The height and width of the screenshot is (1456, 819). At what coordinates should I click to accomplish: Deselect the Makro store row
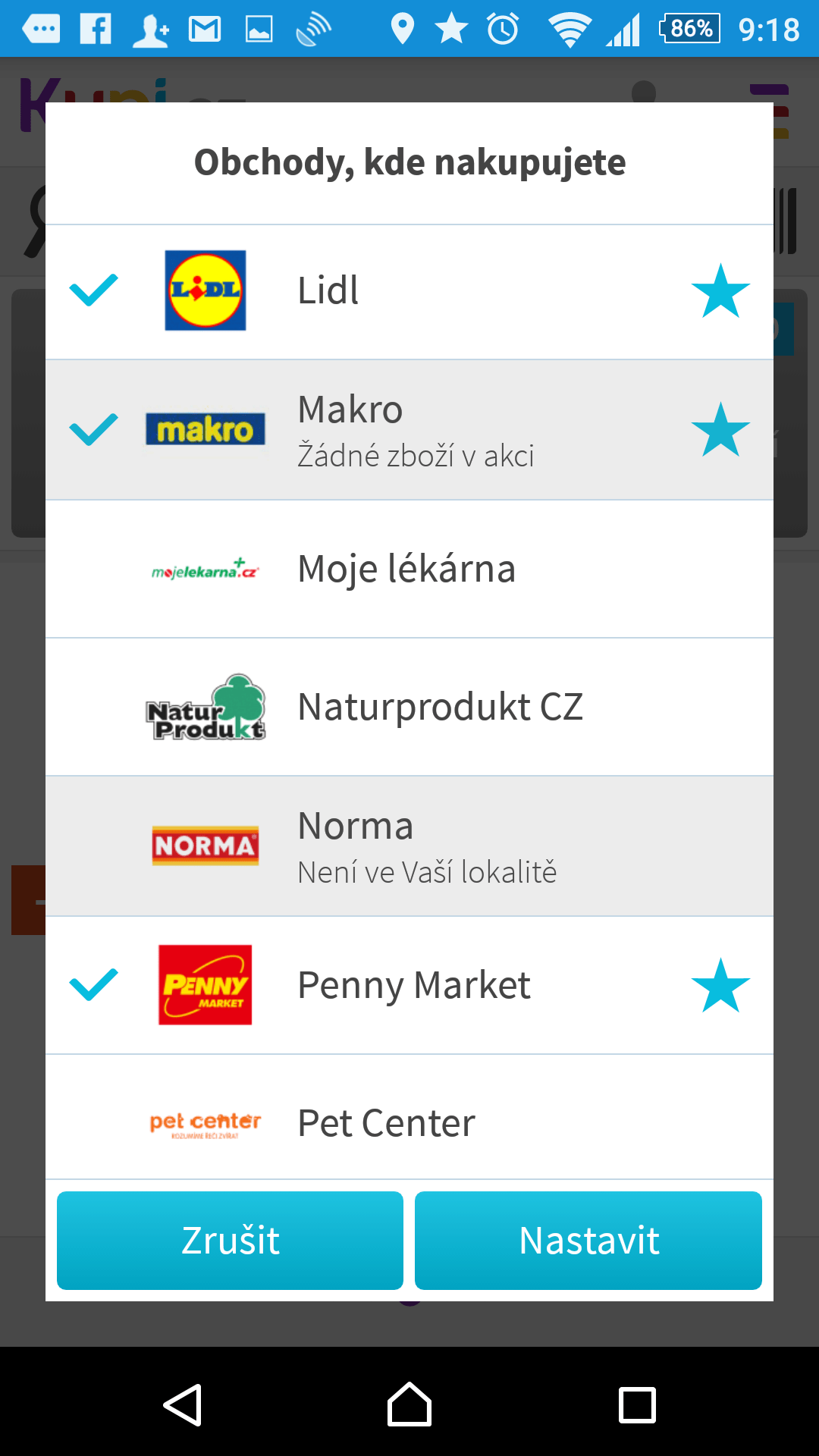tap(409, 430)
